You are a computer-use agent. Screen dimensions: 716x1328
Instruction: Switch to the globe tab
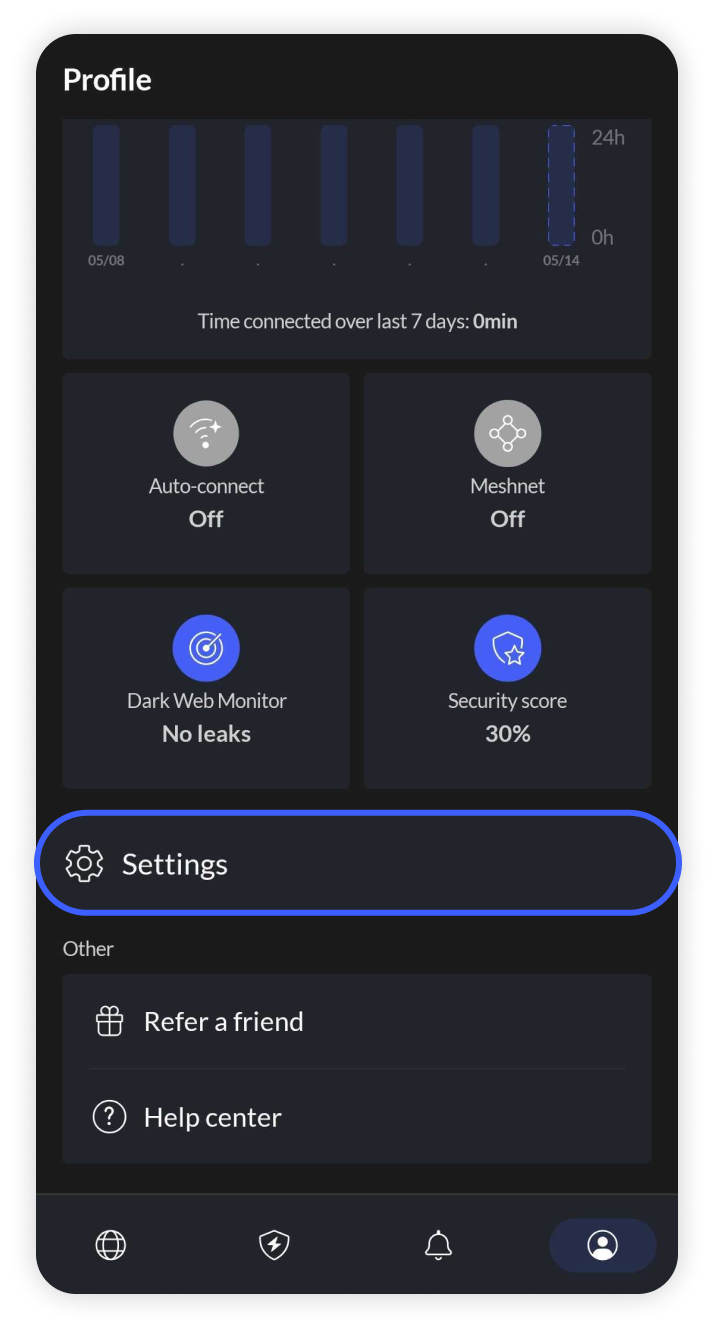(110, 1245)
